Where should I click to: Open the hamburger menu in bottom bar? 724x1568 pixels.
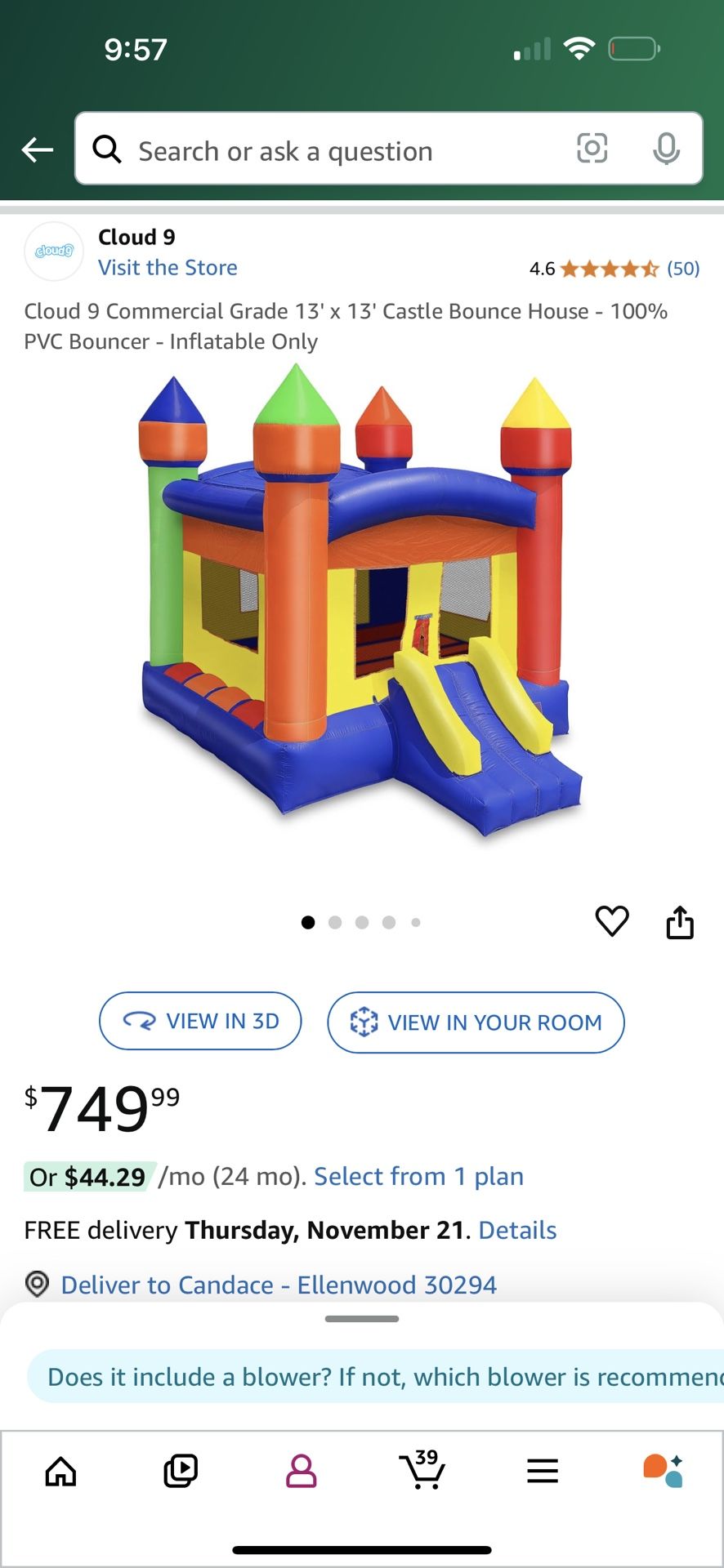[543, 1470]
